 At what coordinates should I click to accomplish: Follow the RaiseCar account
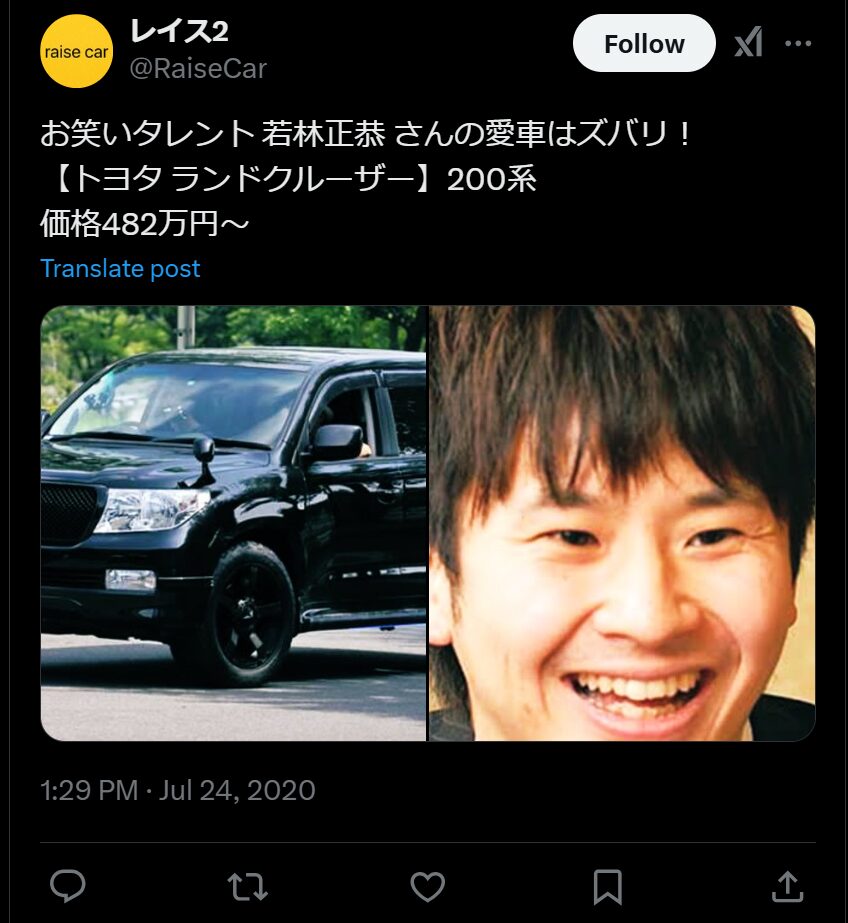pyautogui.click(x=644, y=44)
